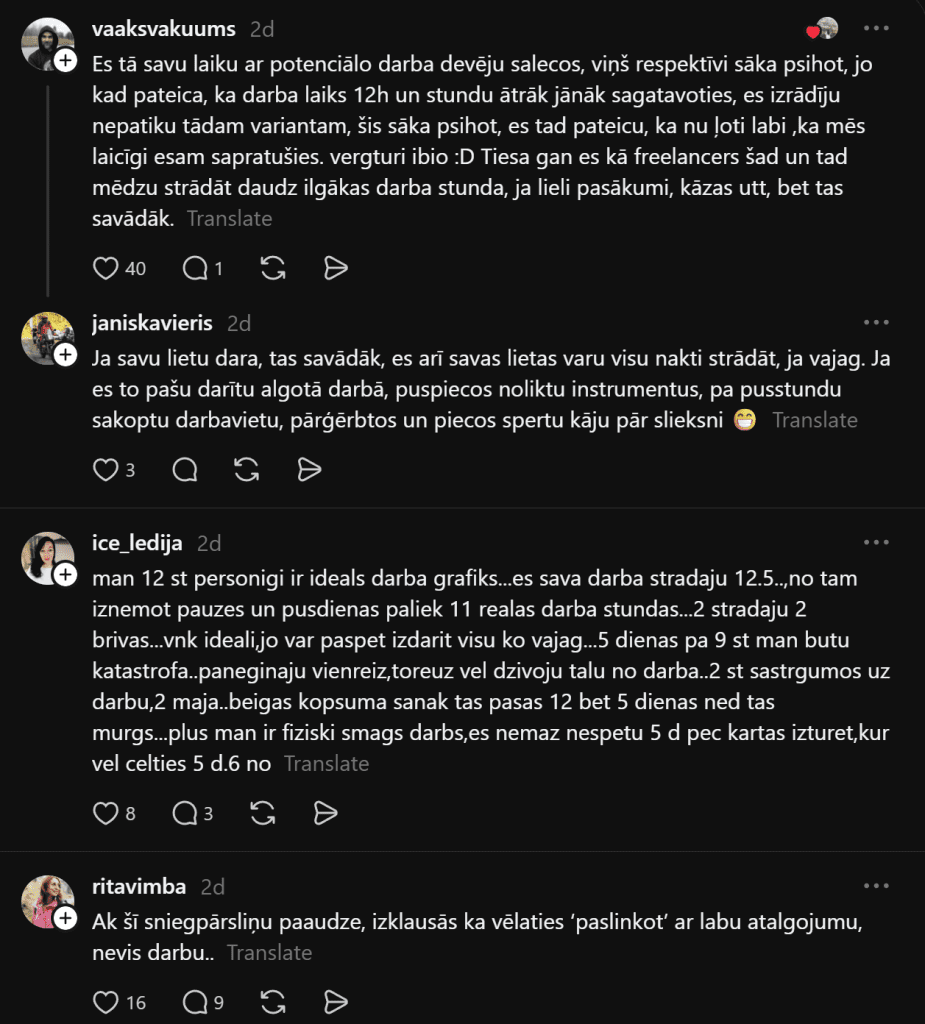Share vaaksvakuums' comment

[x=336, y=268]
